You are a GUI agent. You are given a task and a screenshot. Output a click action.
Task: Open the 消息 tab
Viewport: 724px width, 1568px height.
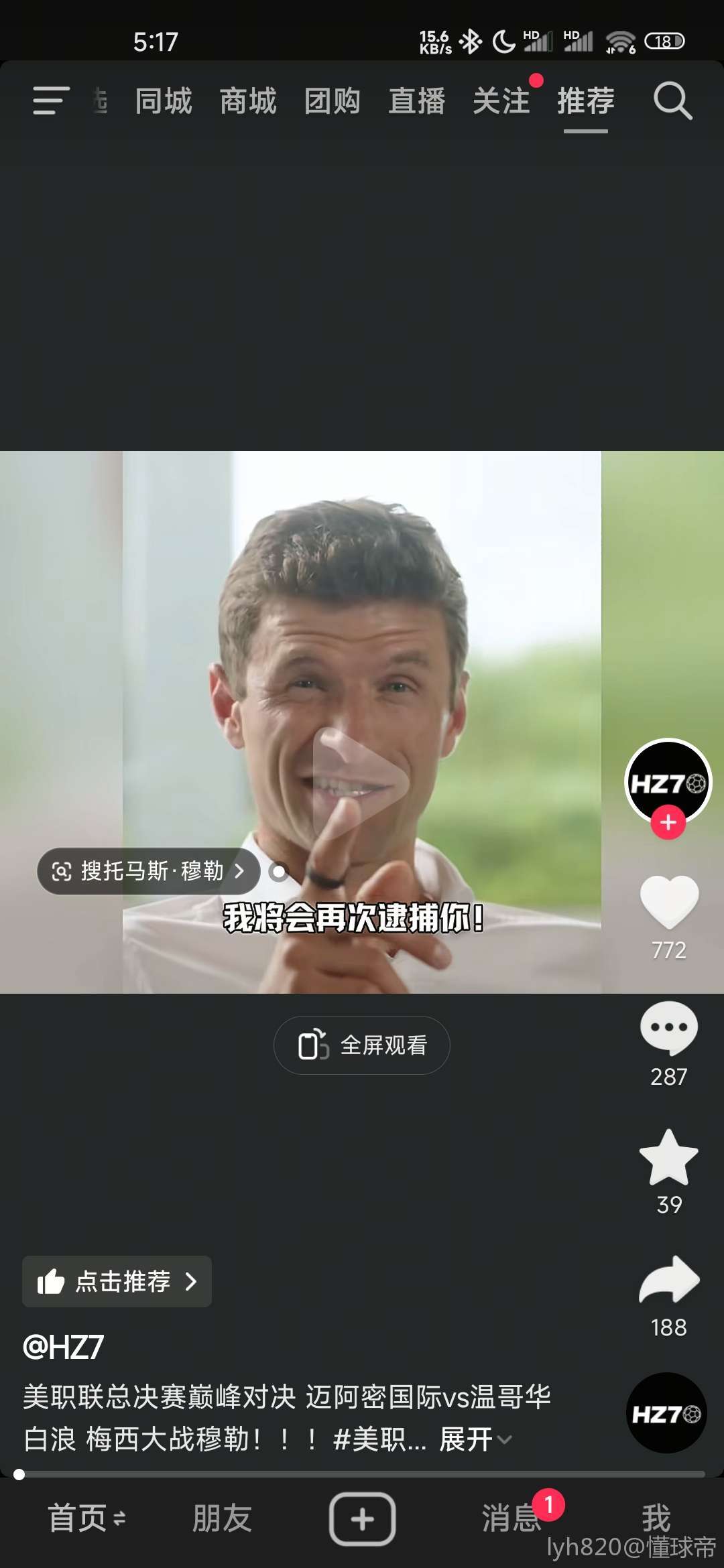tap(511, 1518)
